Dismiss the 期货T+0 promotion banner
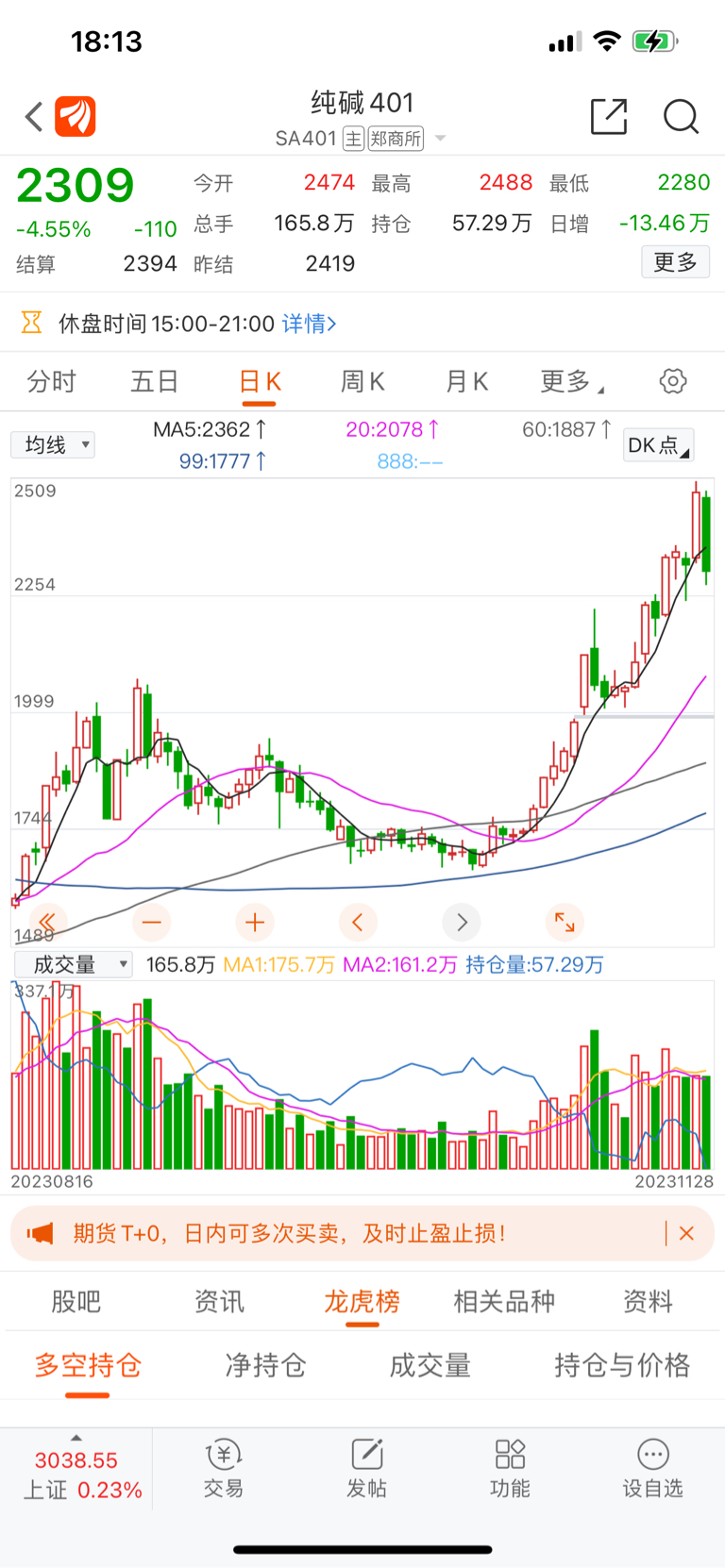The width and height of the screenshot is (725, 1568). (x=686, y=1233)
